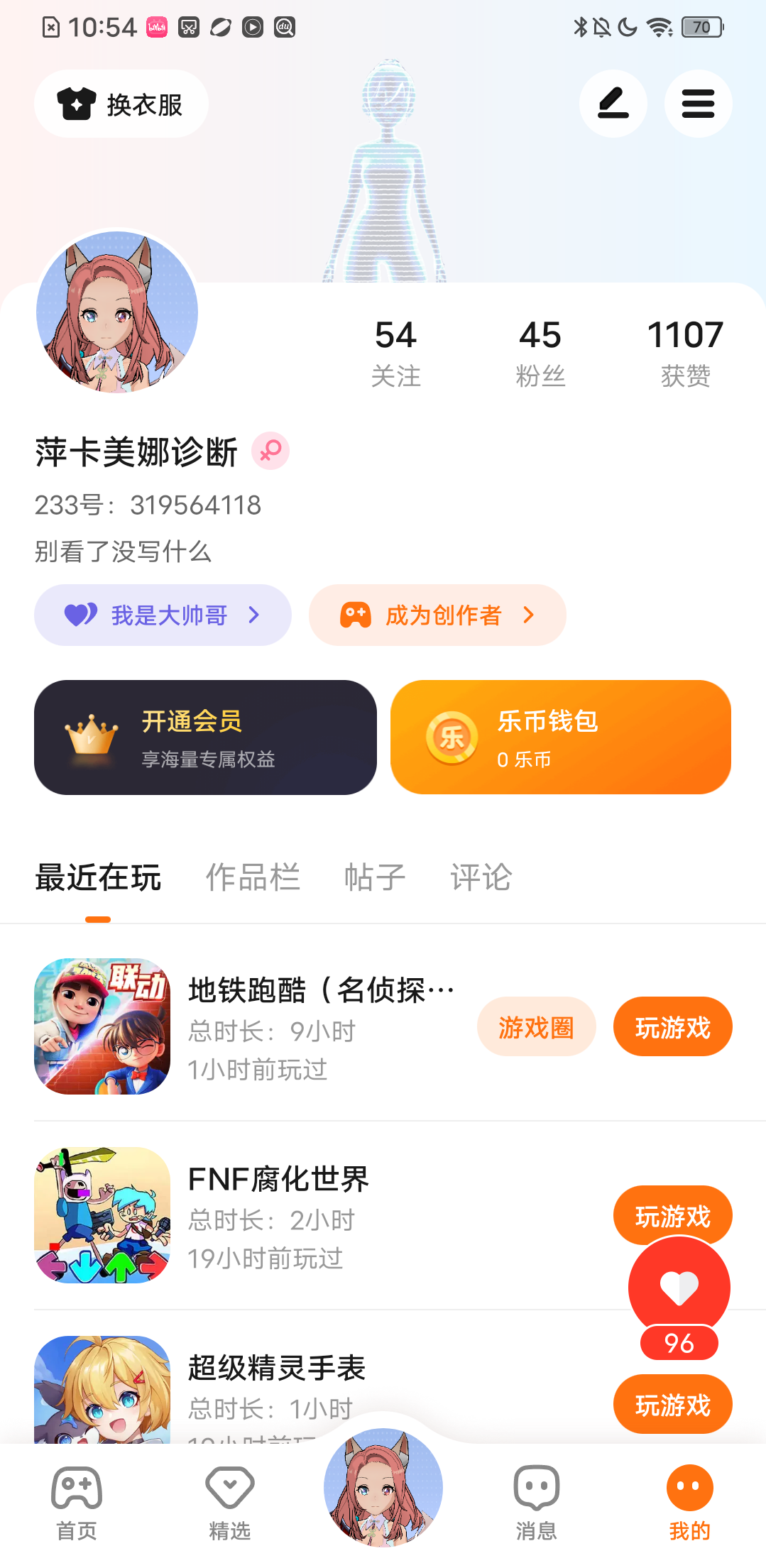Open the hamburger menu
Image resolution: width=766 pixels, height=1568 pixels.
pos(698,104)
